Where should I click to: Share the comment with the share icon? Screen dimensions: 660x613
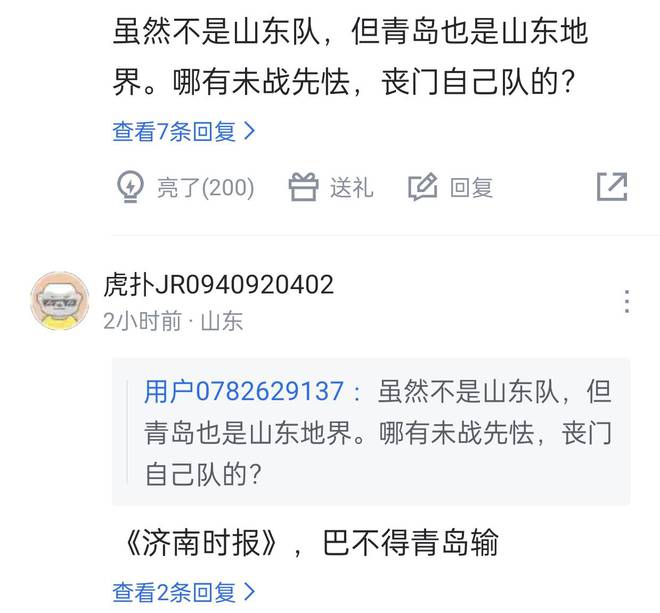point(611,186)
